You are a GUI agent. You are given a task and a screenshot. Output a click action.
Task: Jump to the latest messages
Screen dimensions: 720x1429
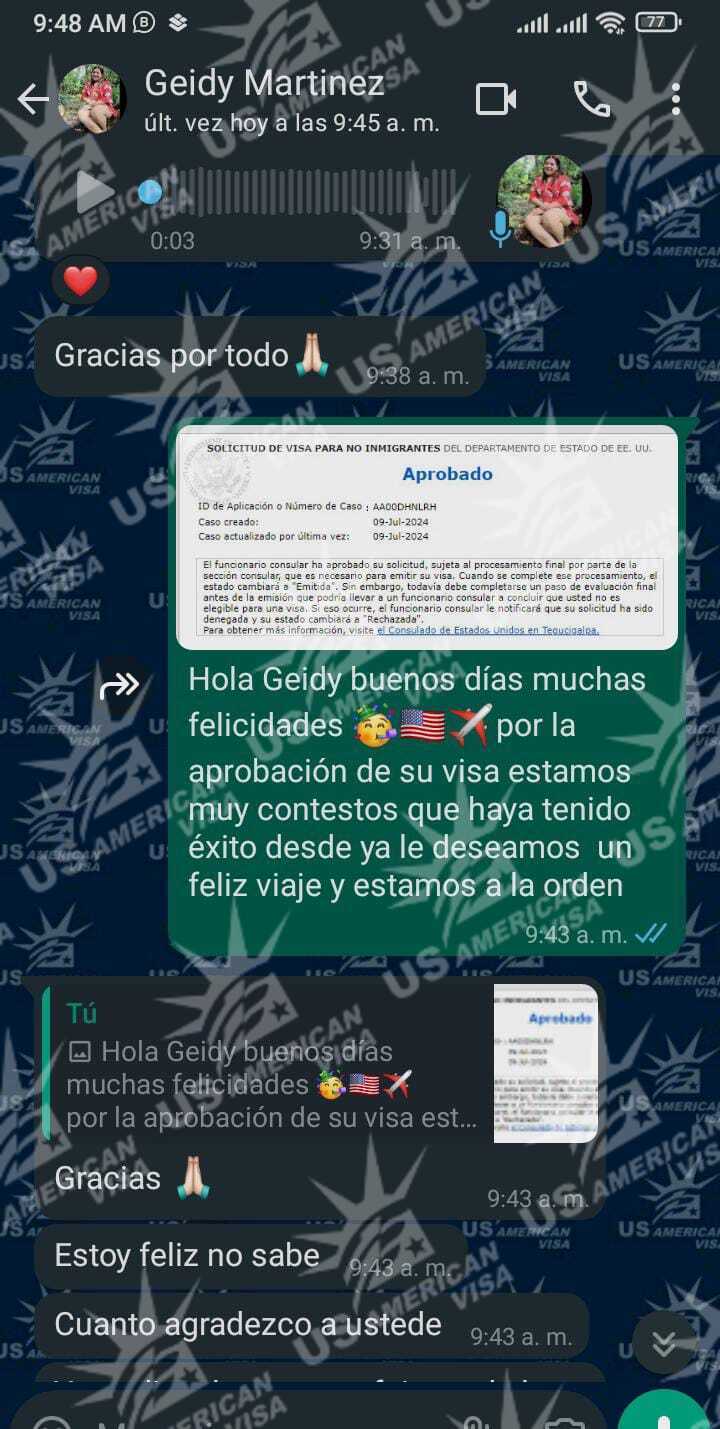(664, 1343)
